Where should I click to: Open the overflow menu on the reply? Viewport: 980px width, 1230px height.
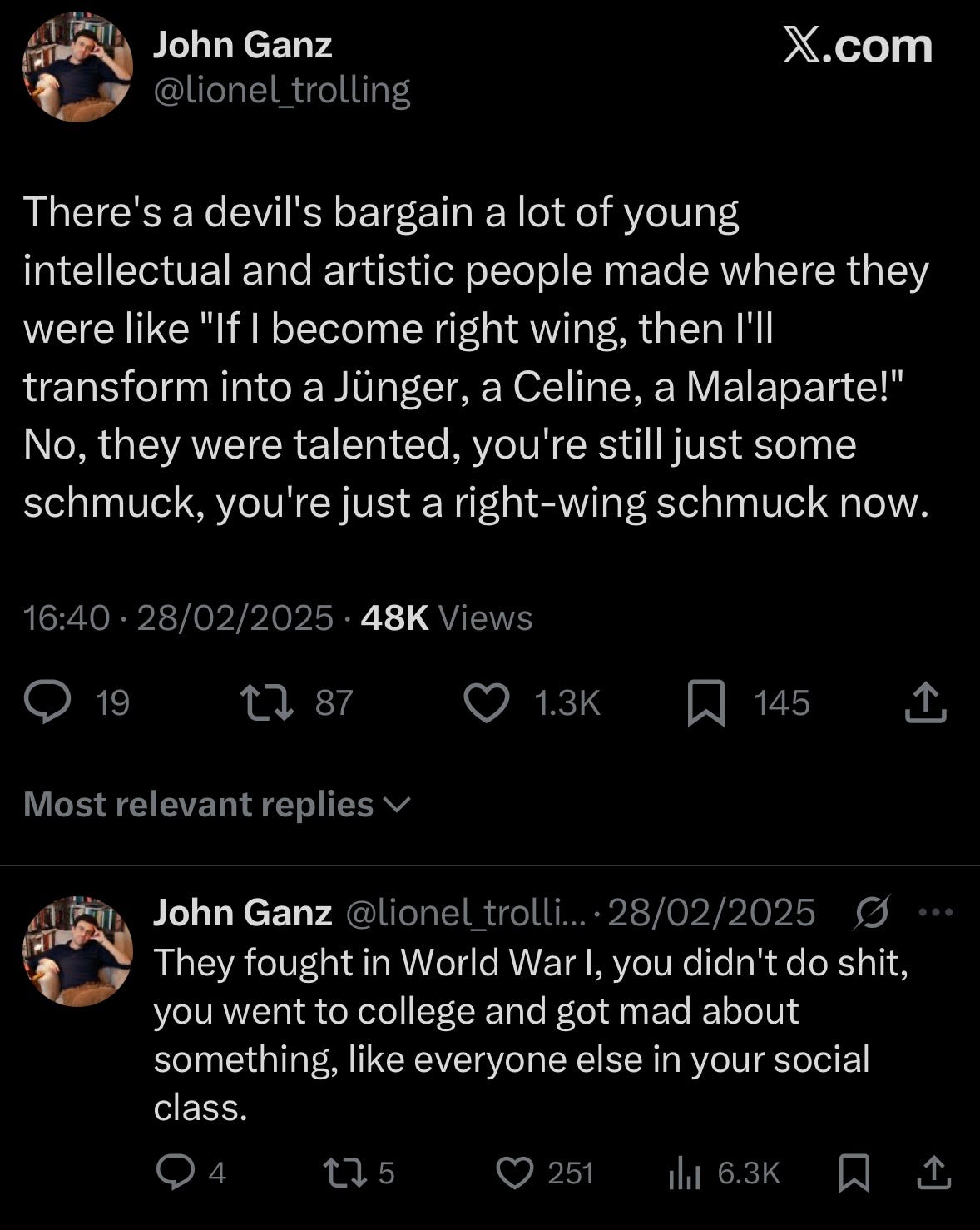click(936, 913)
